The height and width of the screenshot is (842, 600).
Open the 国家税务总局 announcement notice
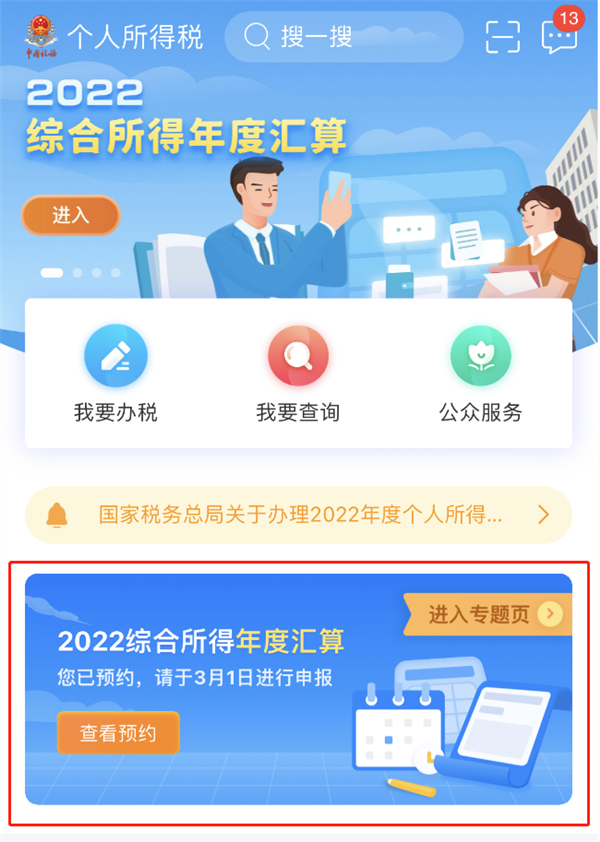[299, 515]
